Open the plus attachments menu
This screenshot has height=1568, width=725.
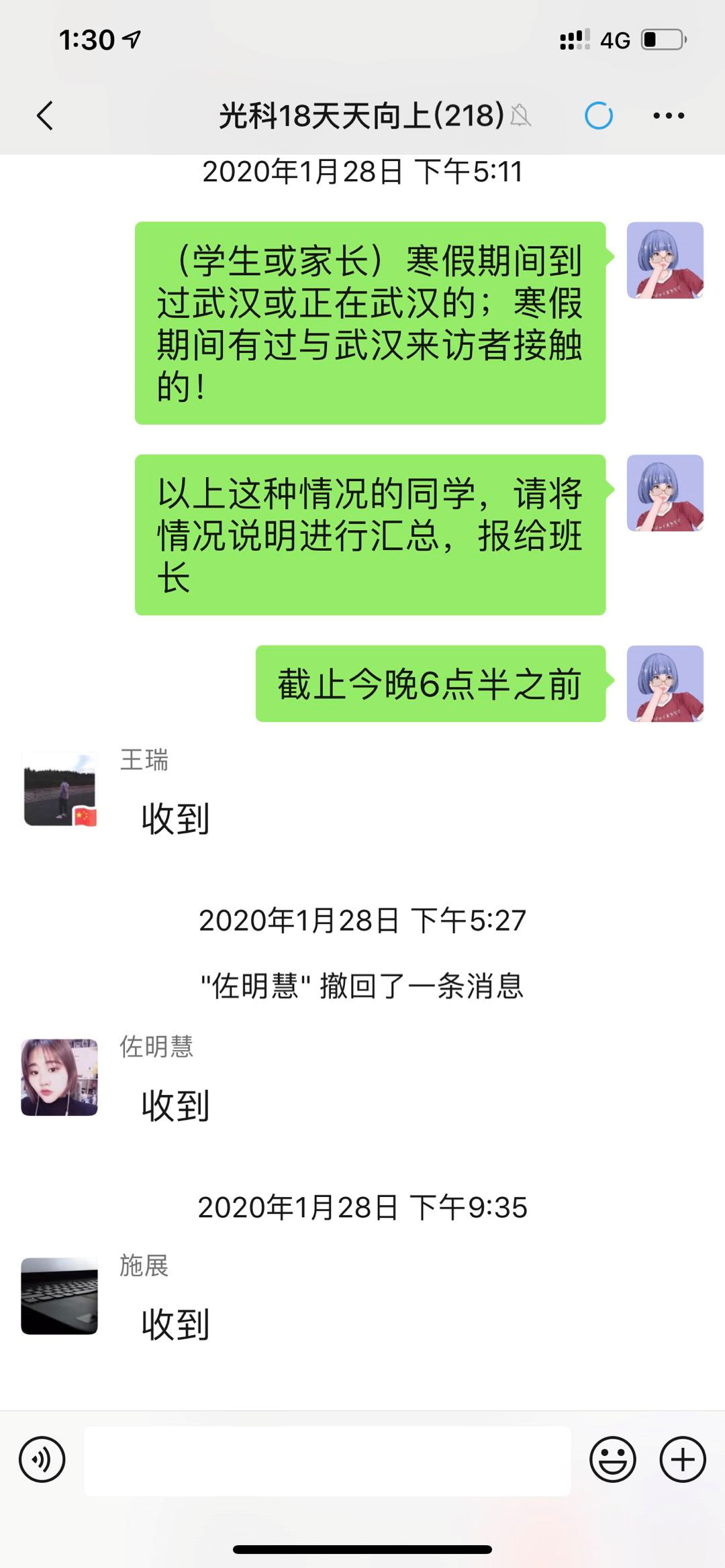coord(683,1459)
